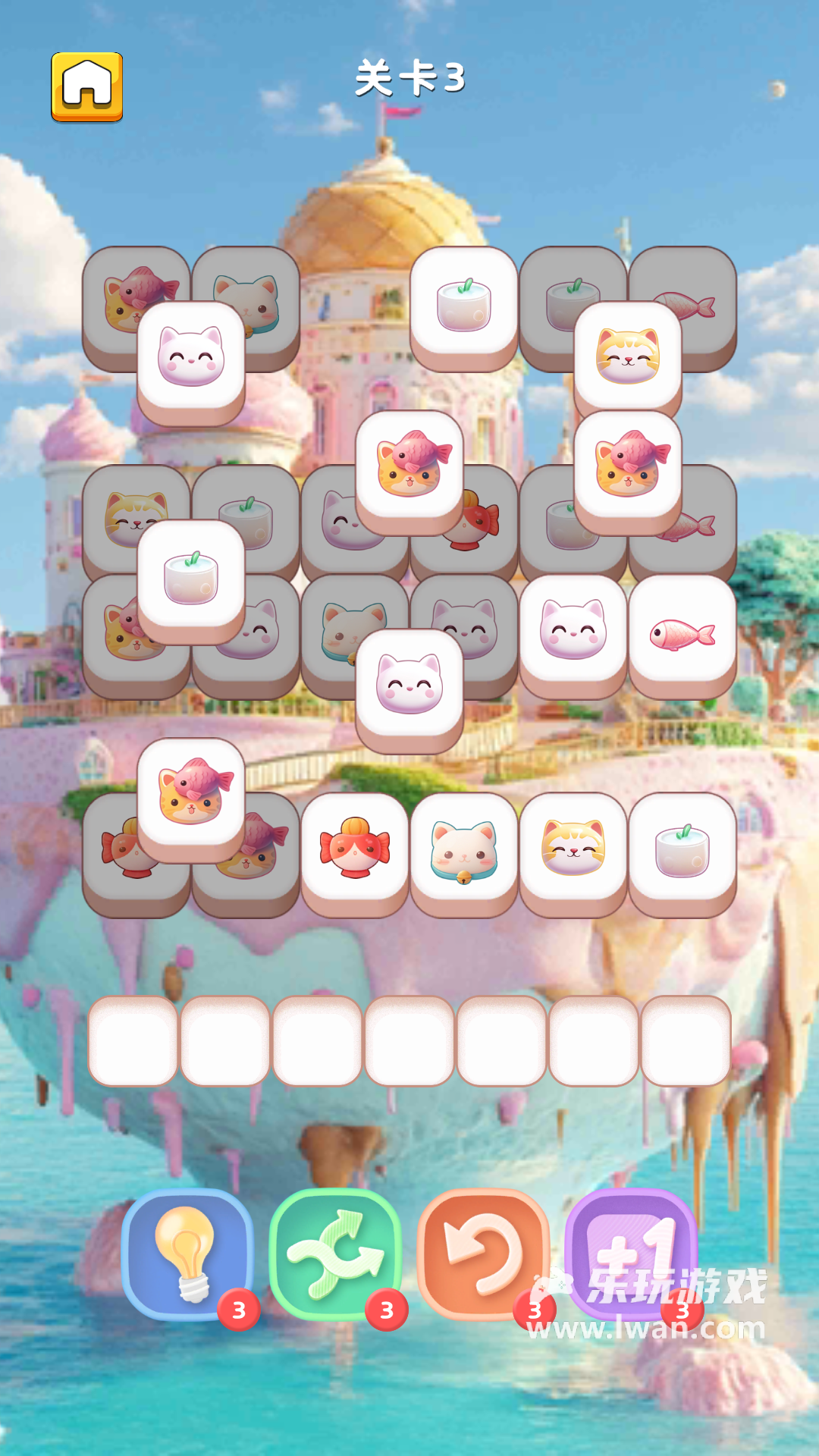Use the light bulb hint booster
This screenshot has width=819, height=1456.
point(187,1254)
